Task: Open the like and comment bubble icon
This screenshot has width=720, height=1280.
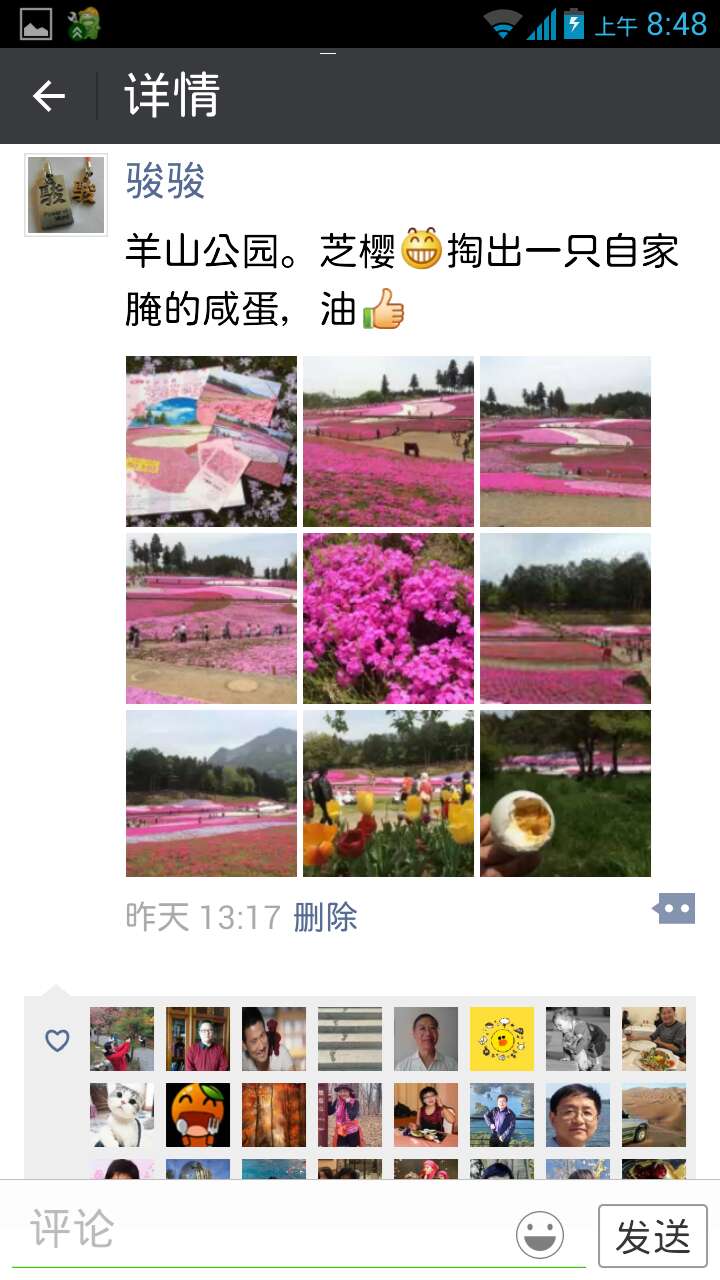Action: pos(675,909)
